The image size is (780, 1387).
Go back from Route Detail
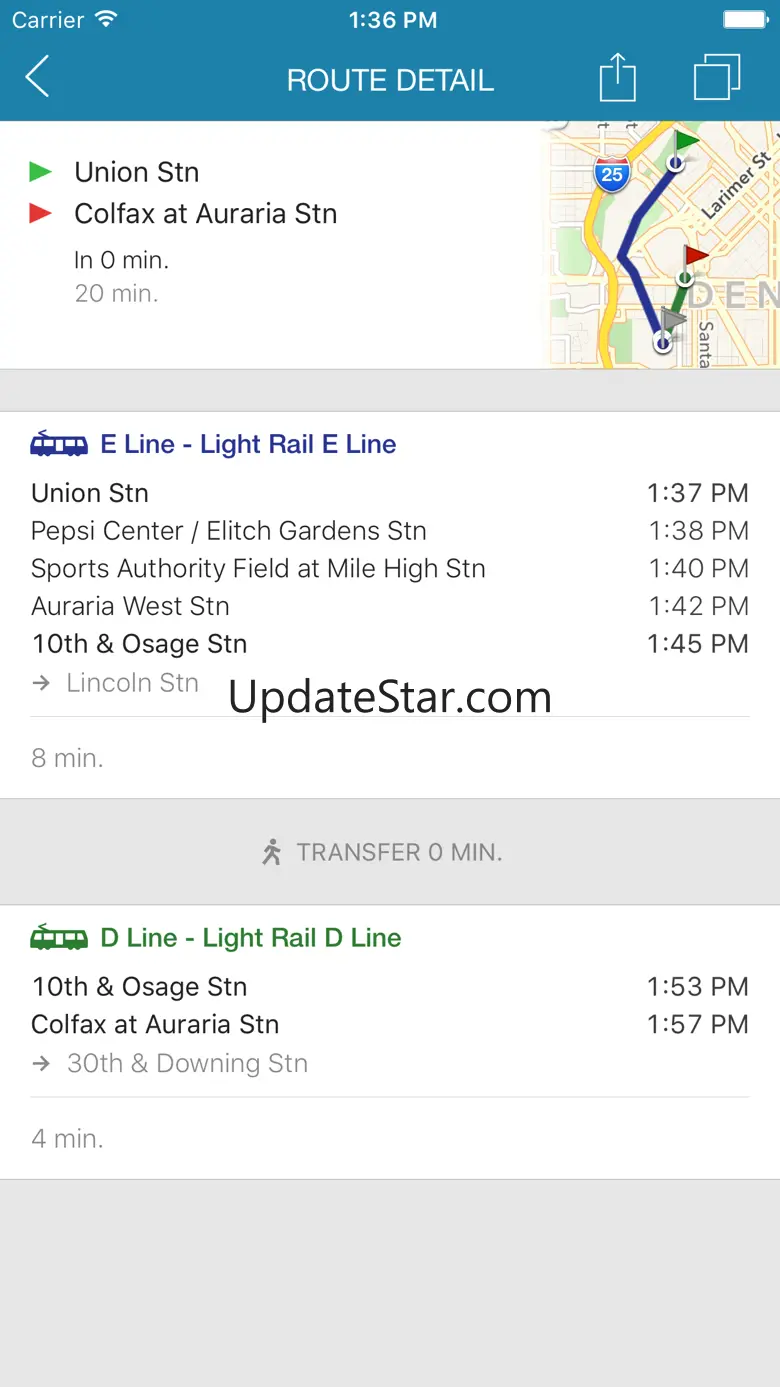[37, 78]
